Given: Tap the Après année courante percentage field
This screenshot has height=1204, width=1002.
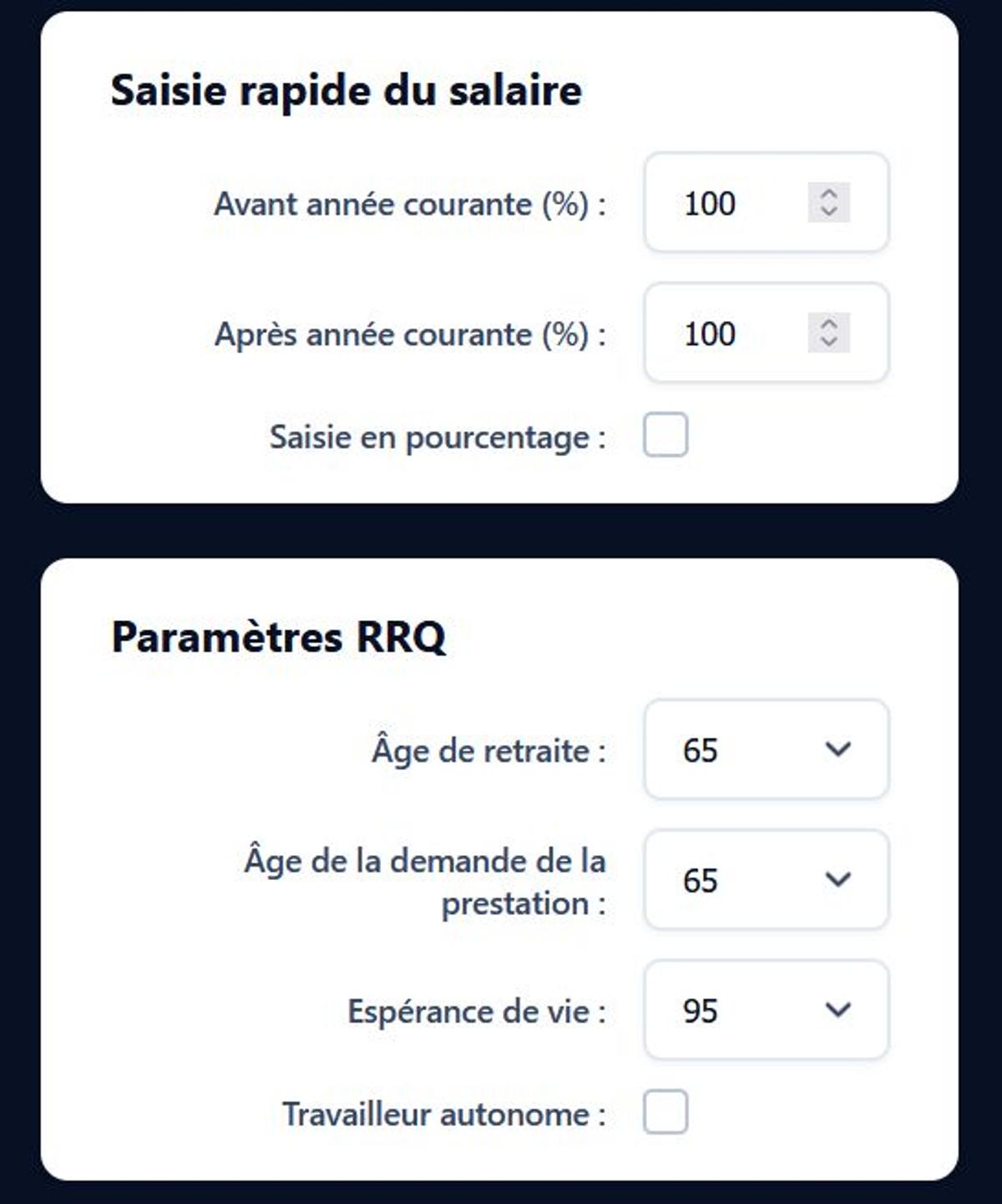Looking at the screenshot, I should (x=726, y=333).
